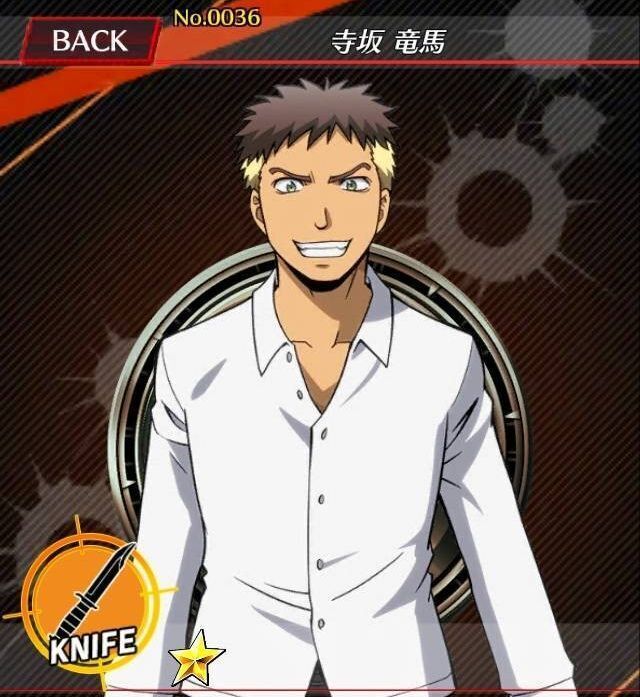Image resolution: width=640 pixels, height=697 pixels.
Task: Tap the BACK button
Action: (90, 41)
